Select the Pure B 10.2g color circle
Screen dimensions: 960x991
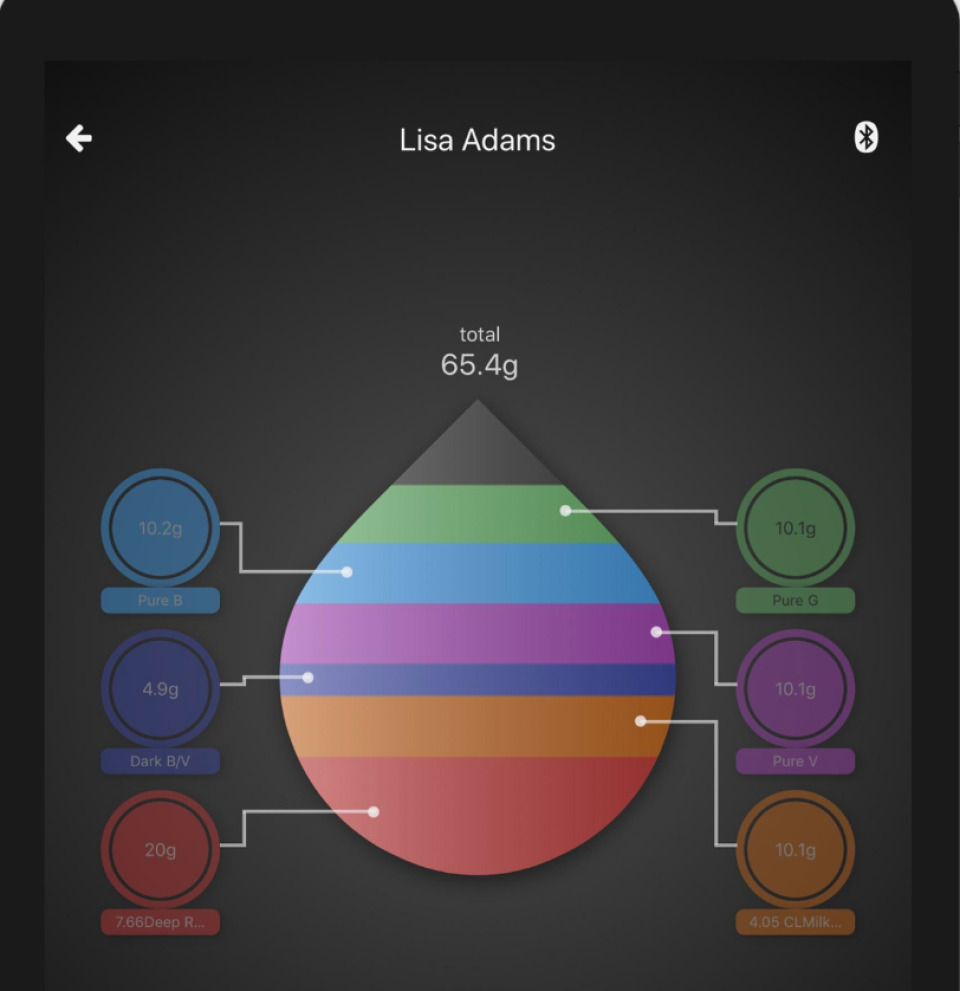(160, 528)
